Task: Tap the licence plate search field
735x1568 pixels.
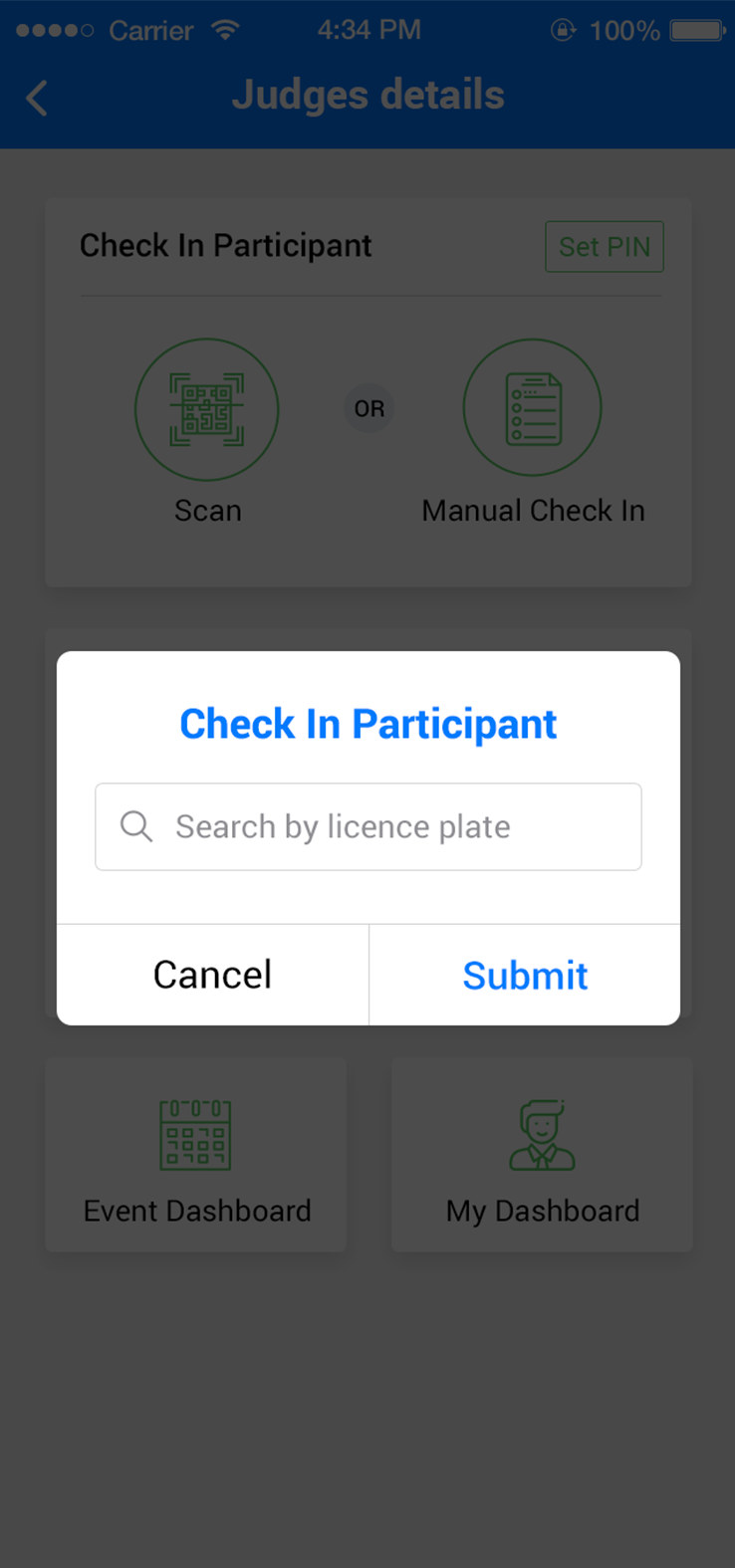Action: (368, 826)
